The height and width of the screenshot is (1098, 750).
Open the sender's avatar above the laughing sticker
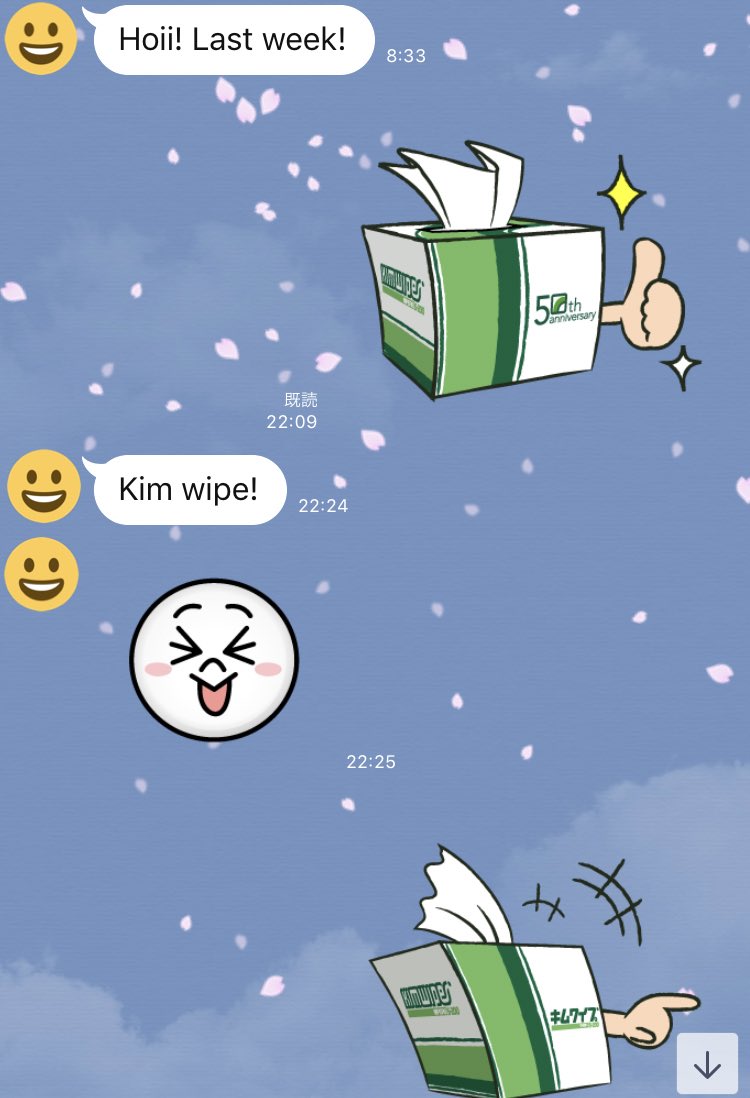click(x=42, y=575)
